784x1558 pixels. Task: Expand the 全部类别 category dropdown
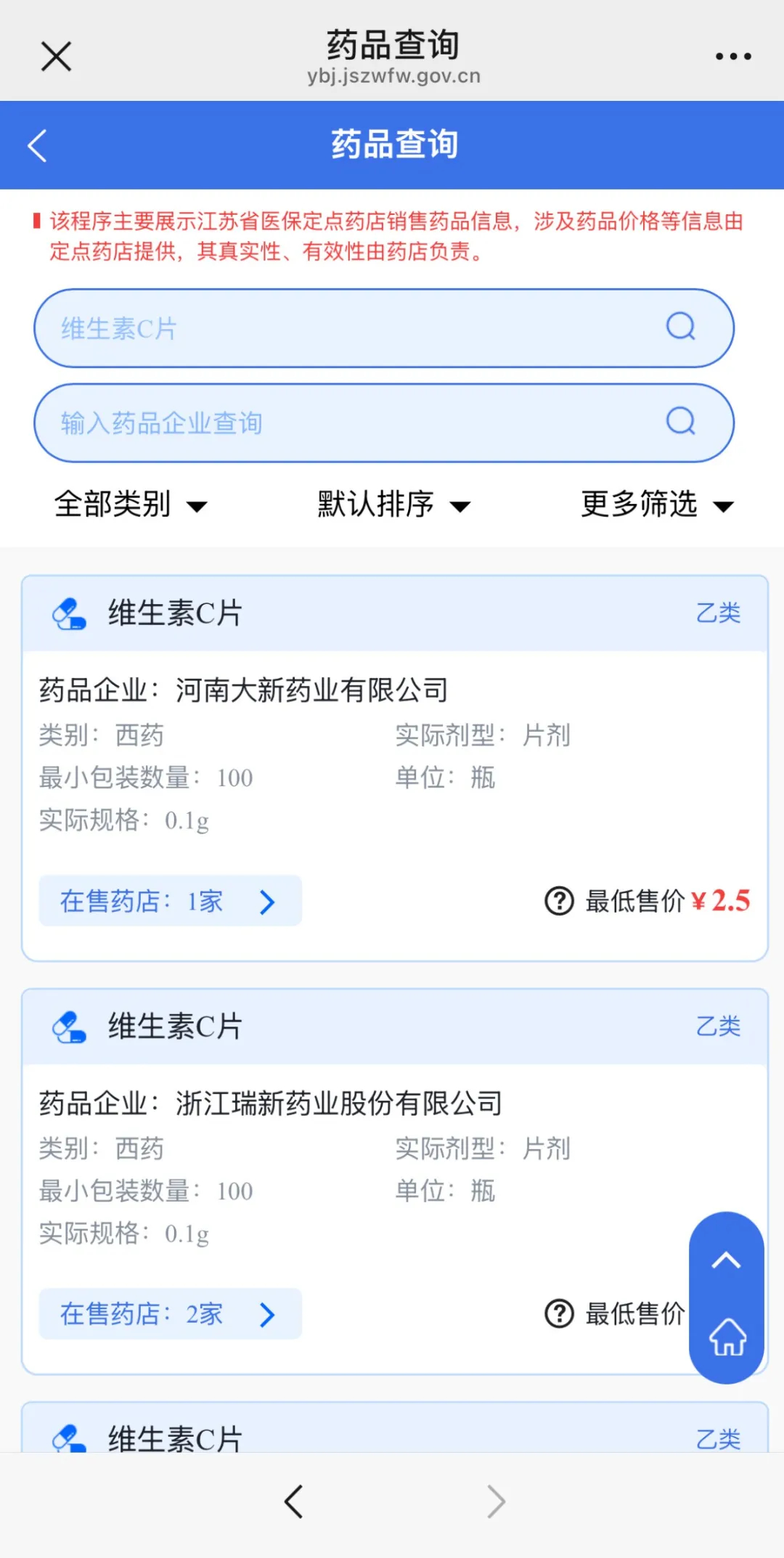tap(131, 505)
